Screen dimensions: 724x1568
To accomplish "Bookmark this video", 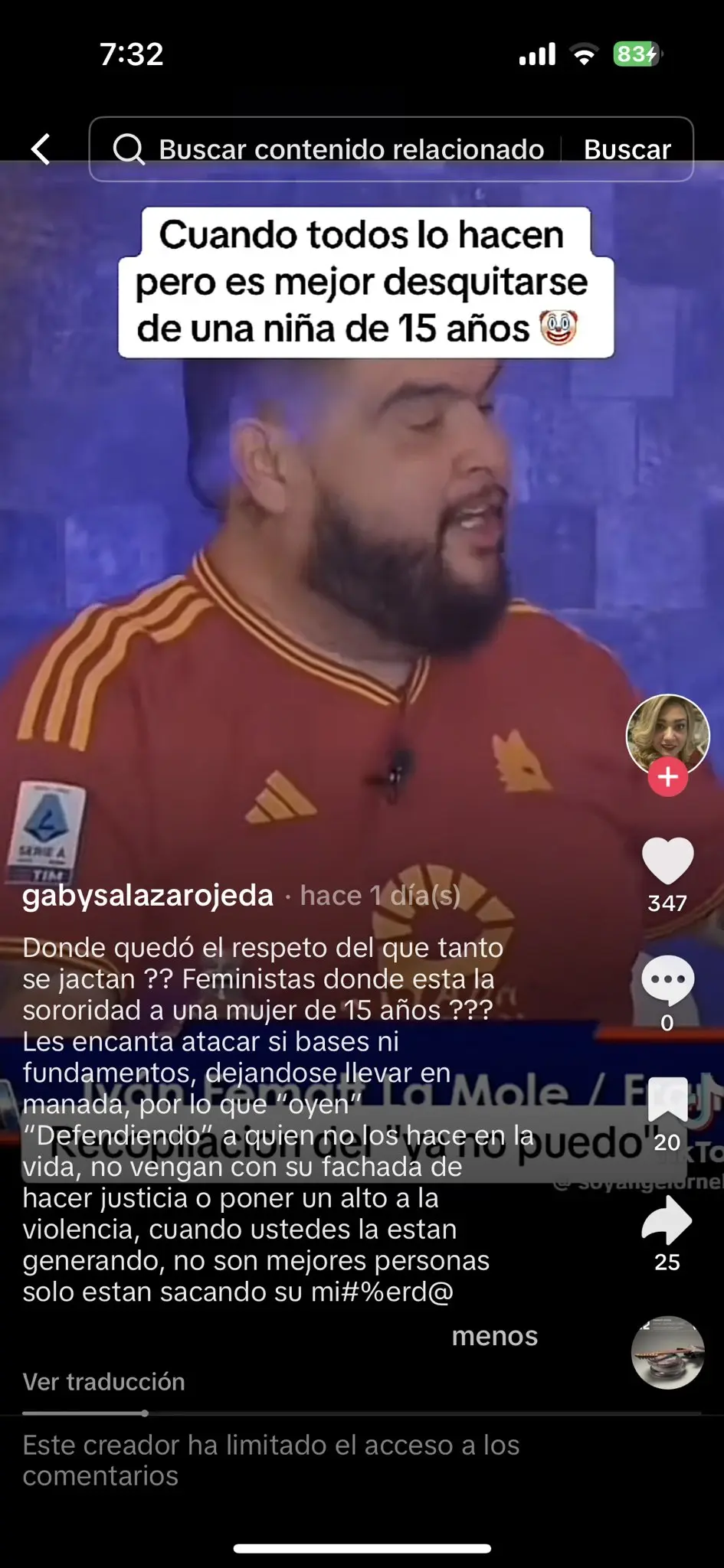I will [667, 1099].
